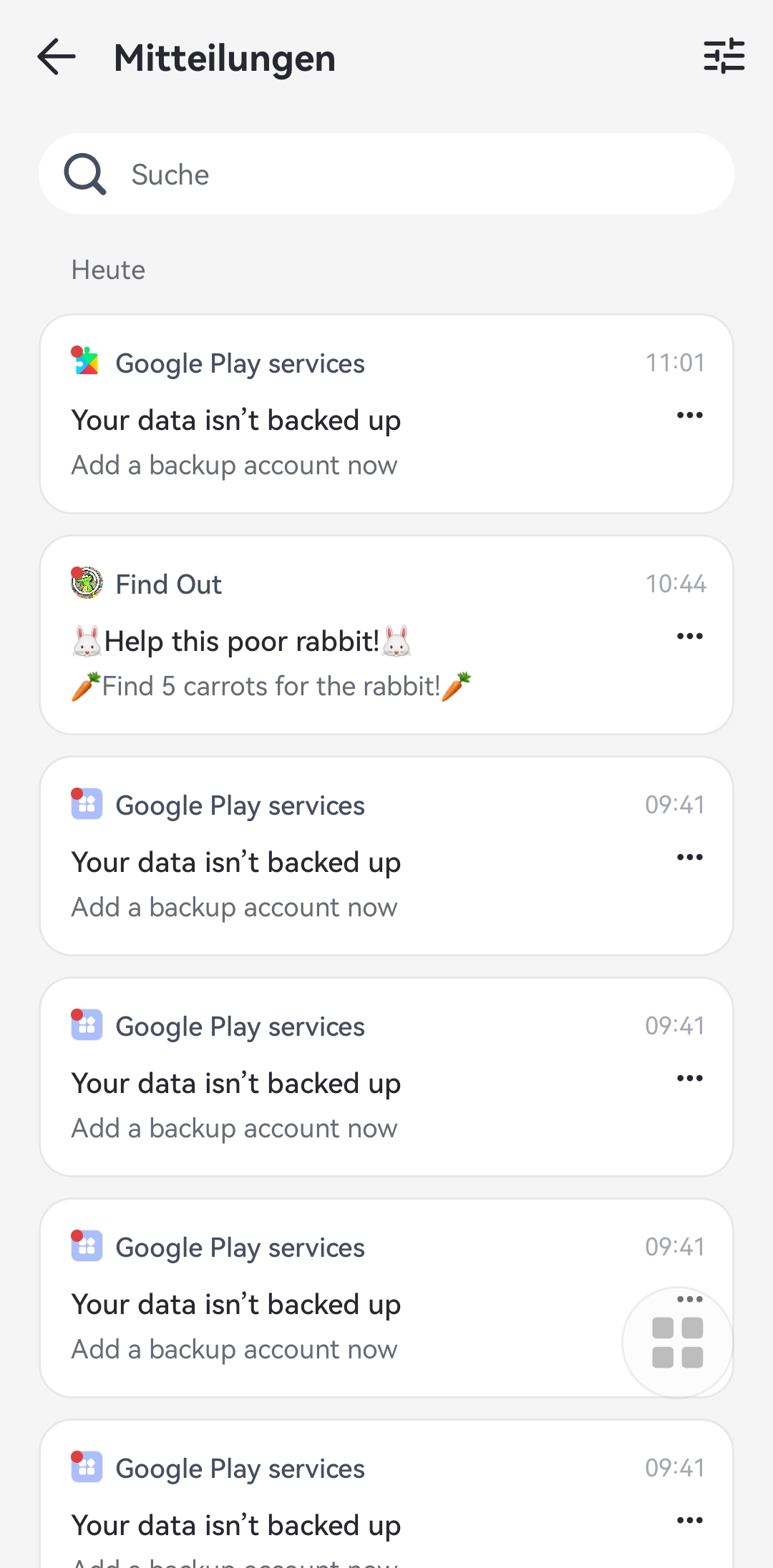Open the Find Out app icon
The image size is (773, 1568).
(x=87, y=584)
